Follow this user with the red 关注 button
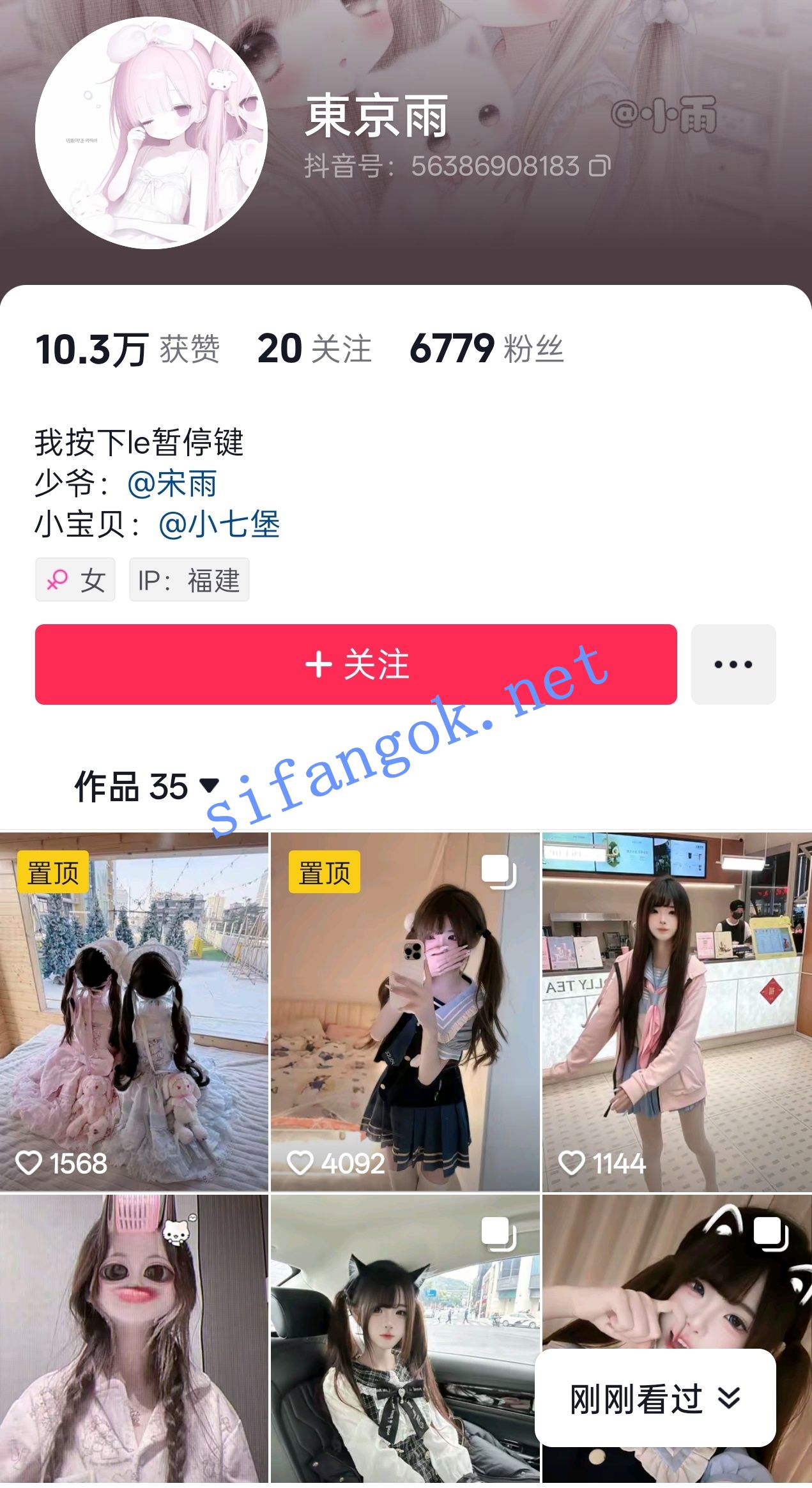Viewport: 812px width, 1488px height. coord(355,664)
